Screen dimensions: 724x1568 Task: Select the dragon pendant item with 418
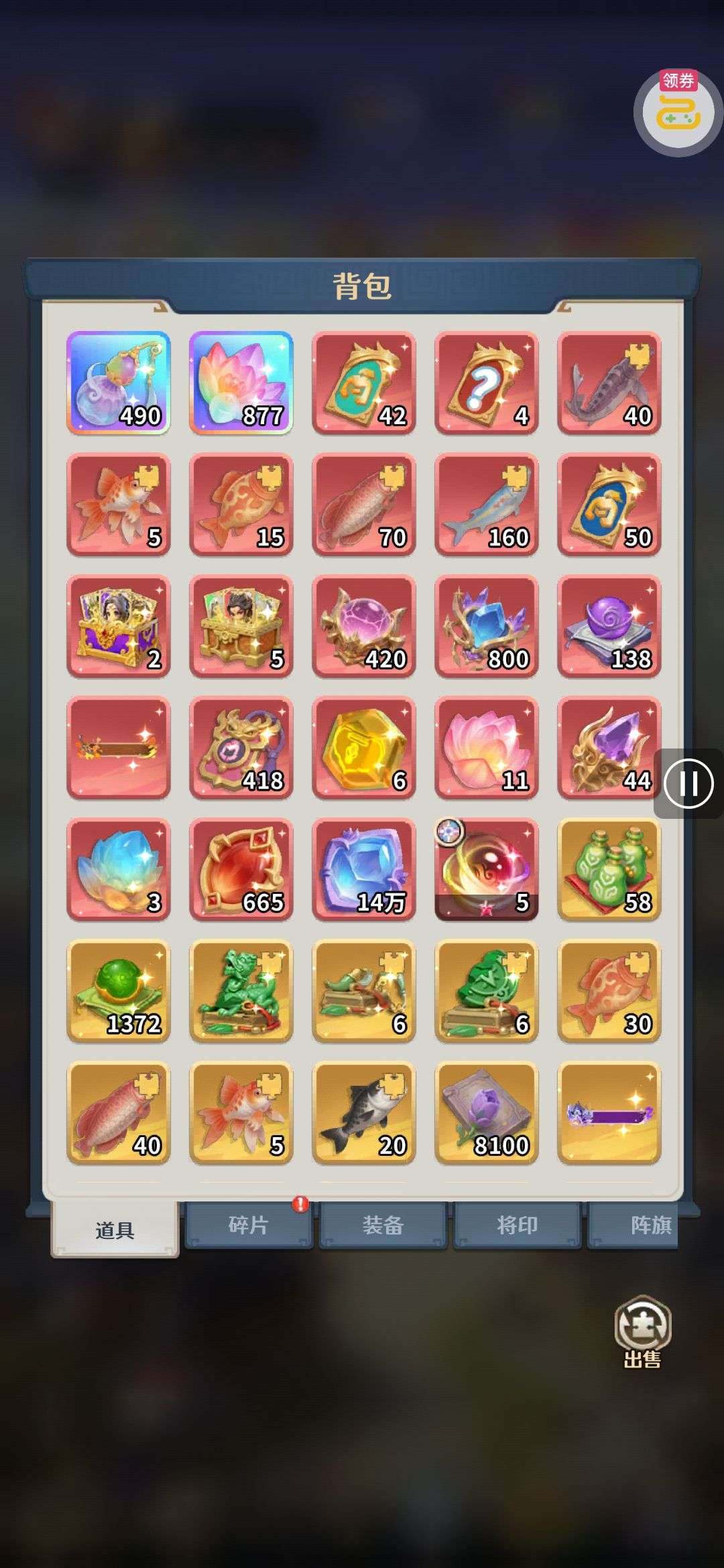[x=241, y=748]
